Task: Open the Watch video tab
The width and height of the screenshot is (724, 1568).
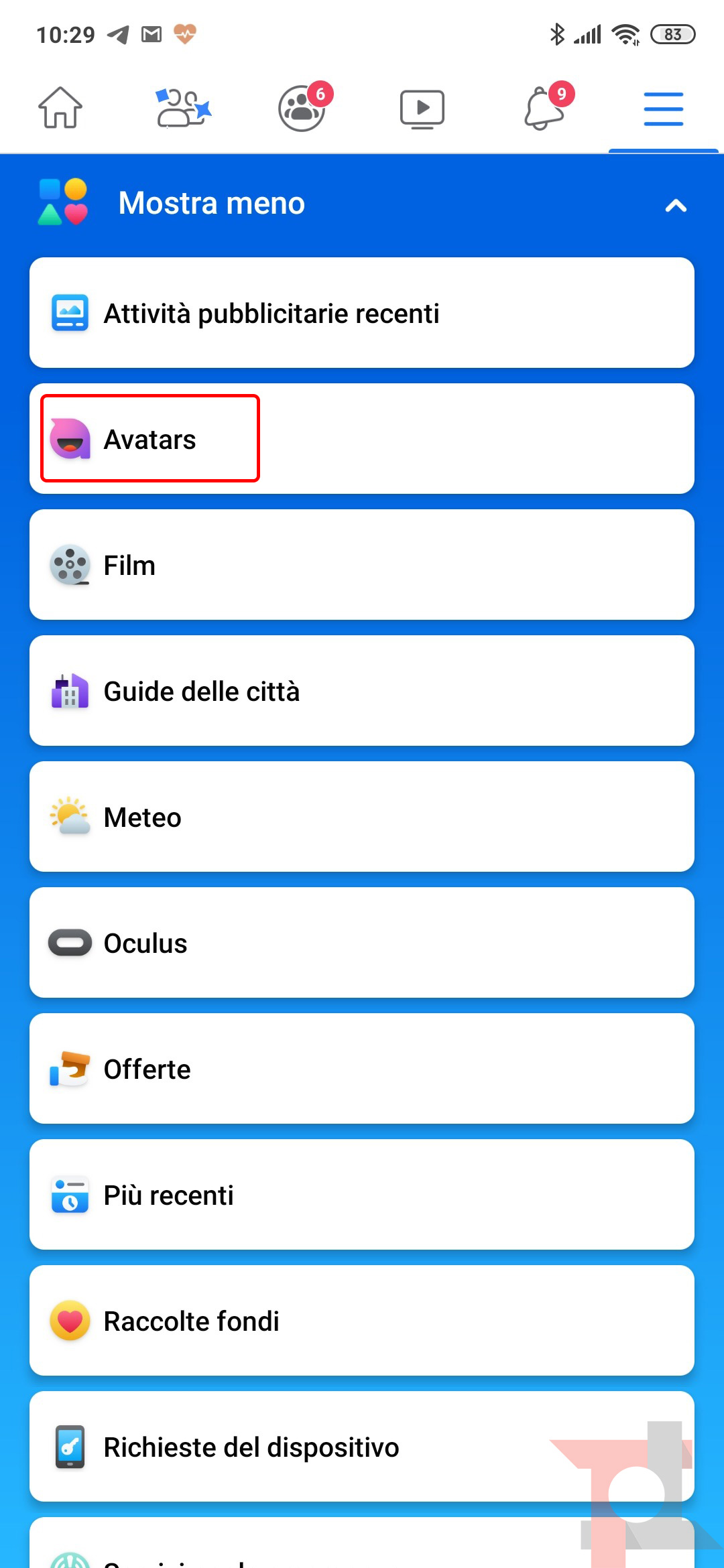Action: click(x=422, y=108)
